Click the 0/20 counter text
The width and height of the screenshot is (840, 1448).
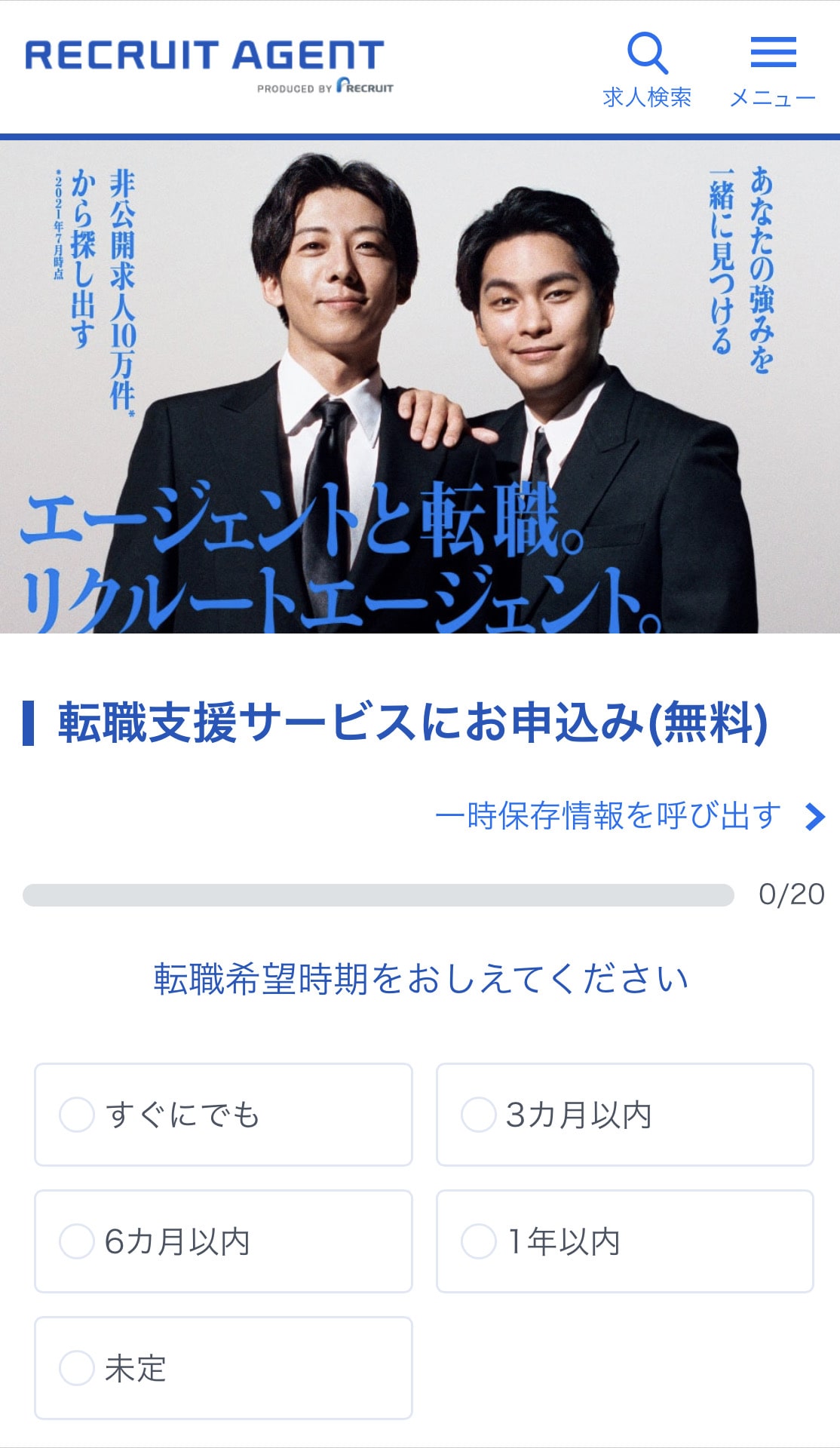pos(789,894)
